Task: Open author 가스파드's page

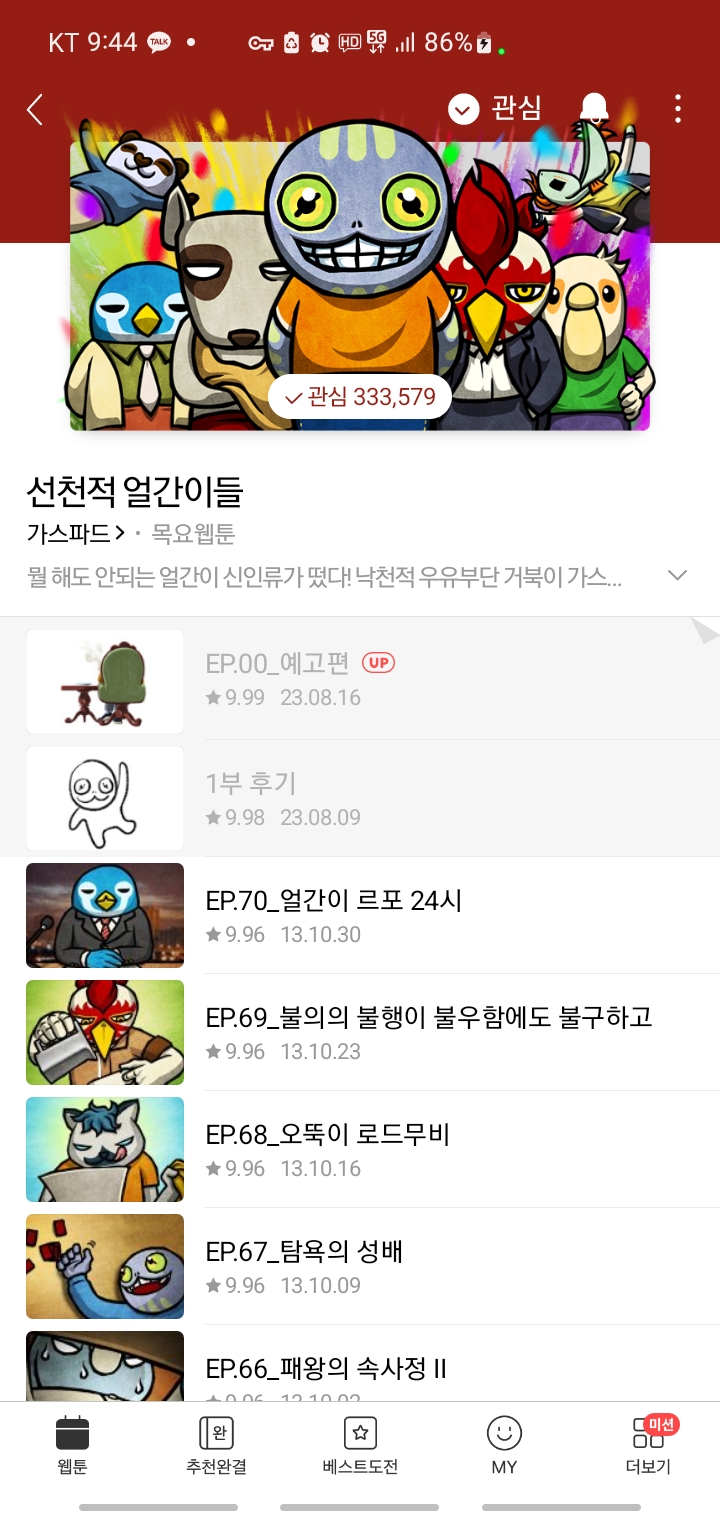Action: point(75,534)
